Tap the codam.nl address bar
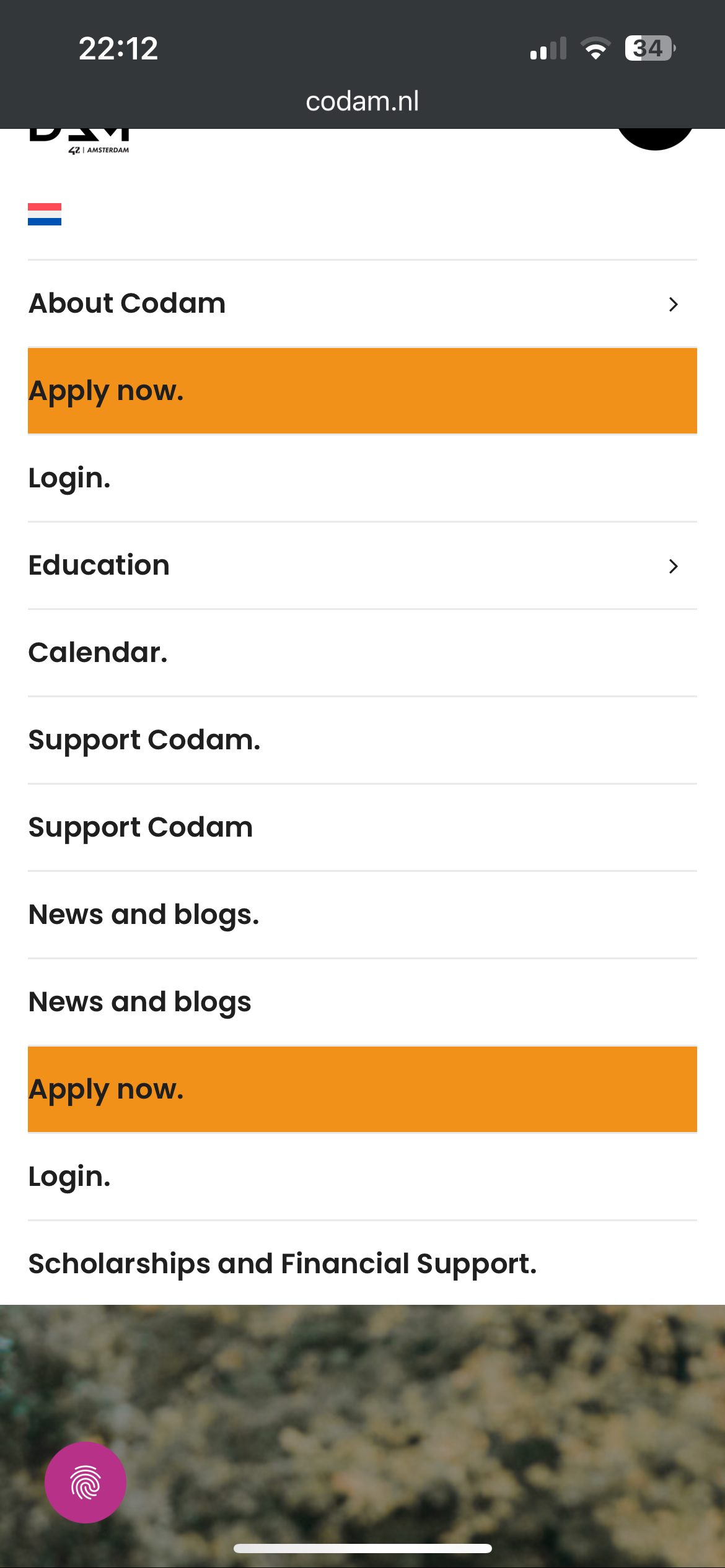The height and width of the screenshot is (1568, 725). [362, 101]
